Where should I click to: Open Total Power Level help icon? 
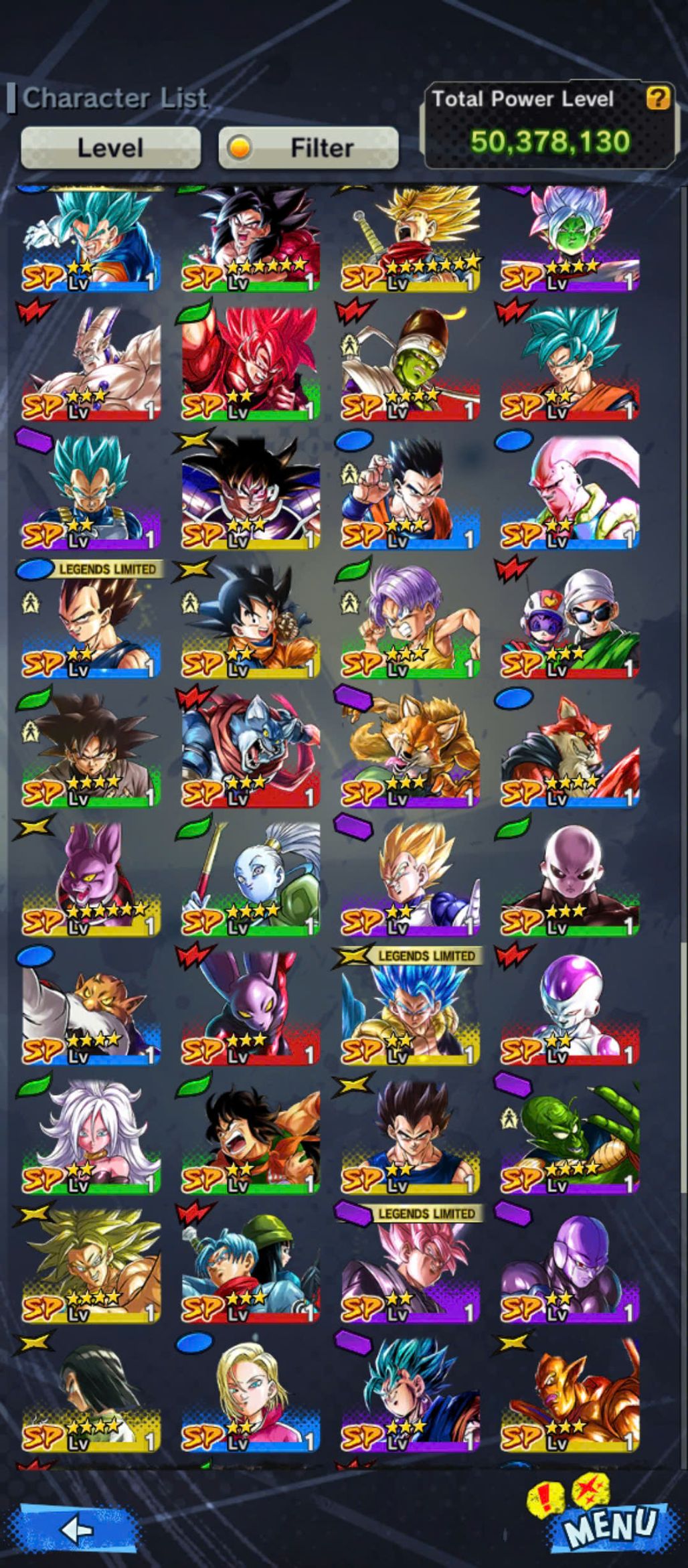click(x=657, y=98)
